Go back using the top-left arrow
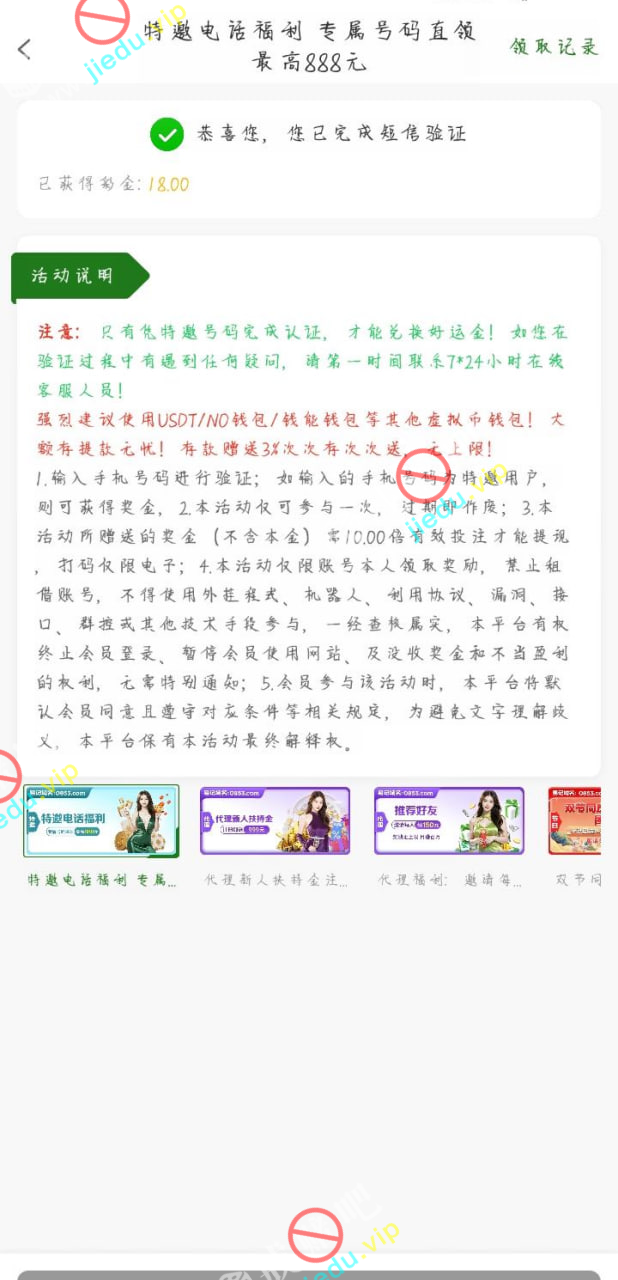This screenshot has height=1280, width=618. 25,48
